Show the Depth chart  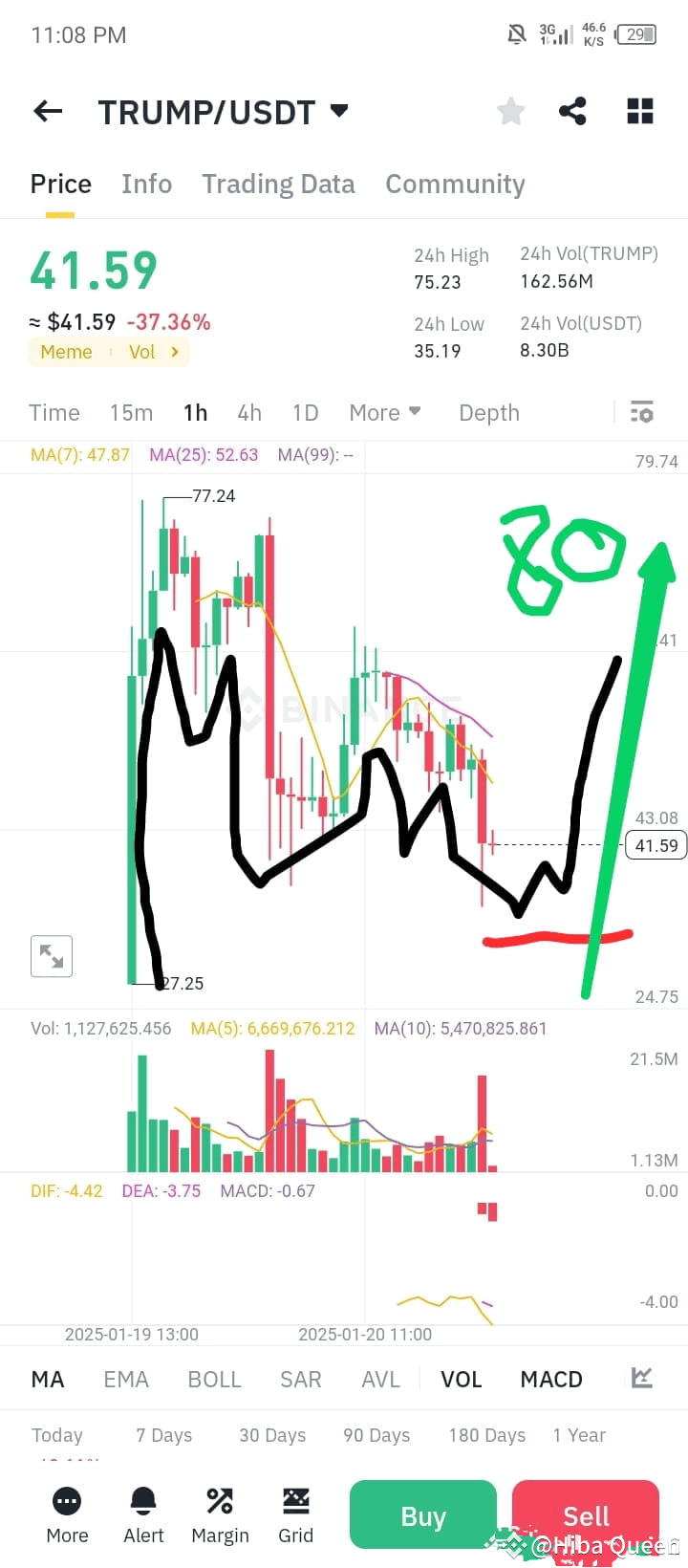point(488,413)
